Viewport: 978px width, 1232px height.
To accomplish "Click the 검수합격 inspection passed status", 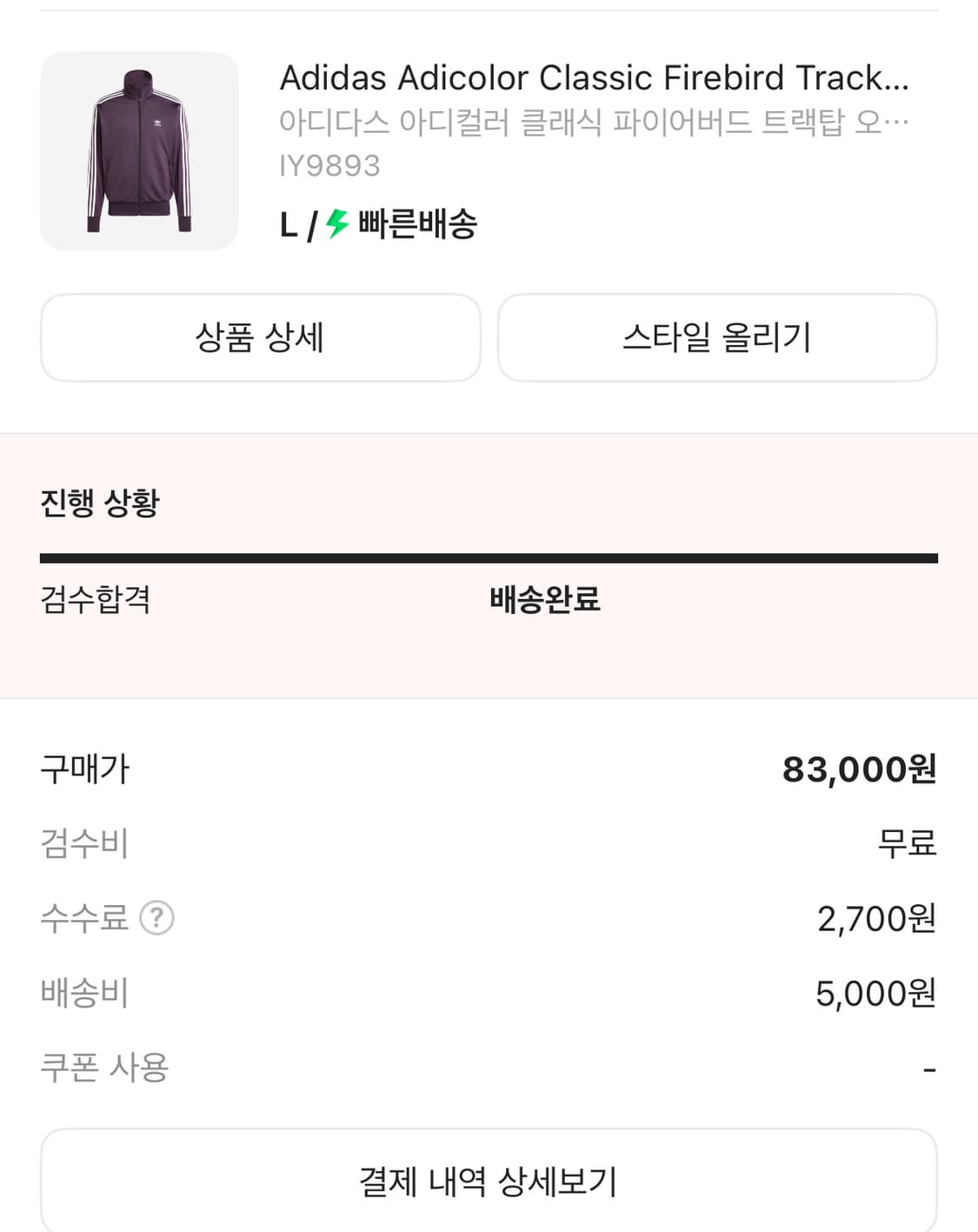I will point(94,600).
